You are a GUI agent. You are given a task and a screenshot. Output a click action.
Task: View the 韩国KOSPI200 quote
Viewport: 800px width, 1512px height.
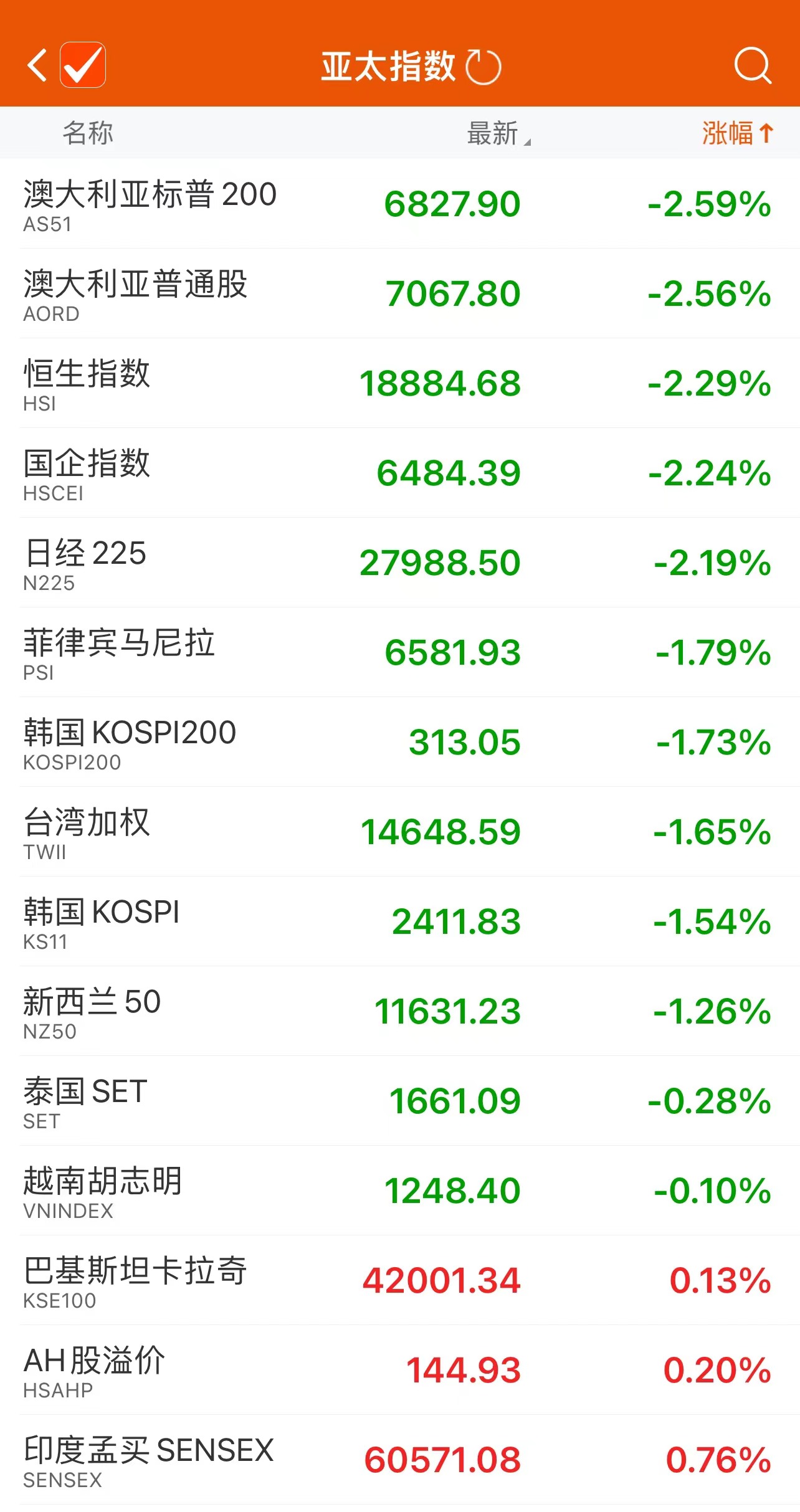pos(400,742)
